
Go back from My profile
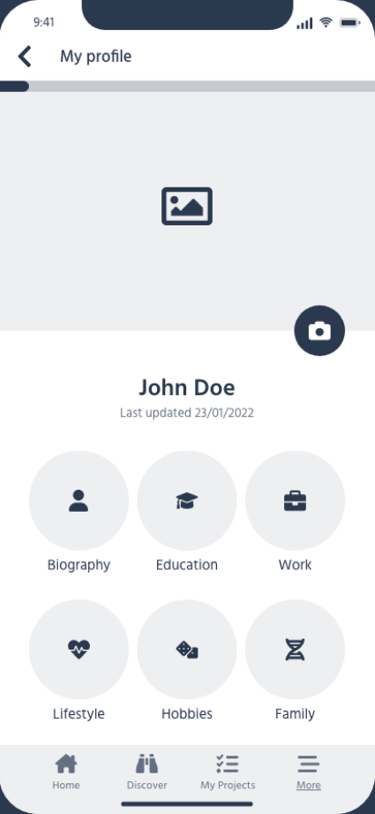pyautogui.click(x=24, y=56)
